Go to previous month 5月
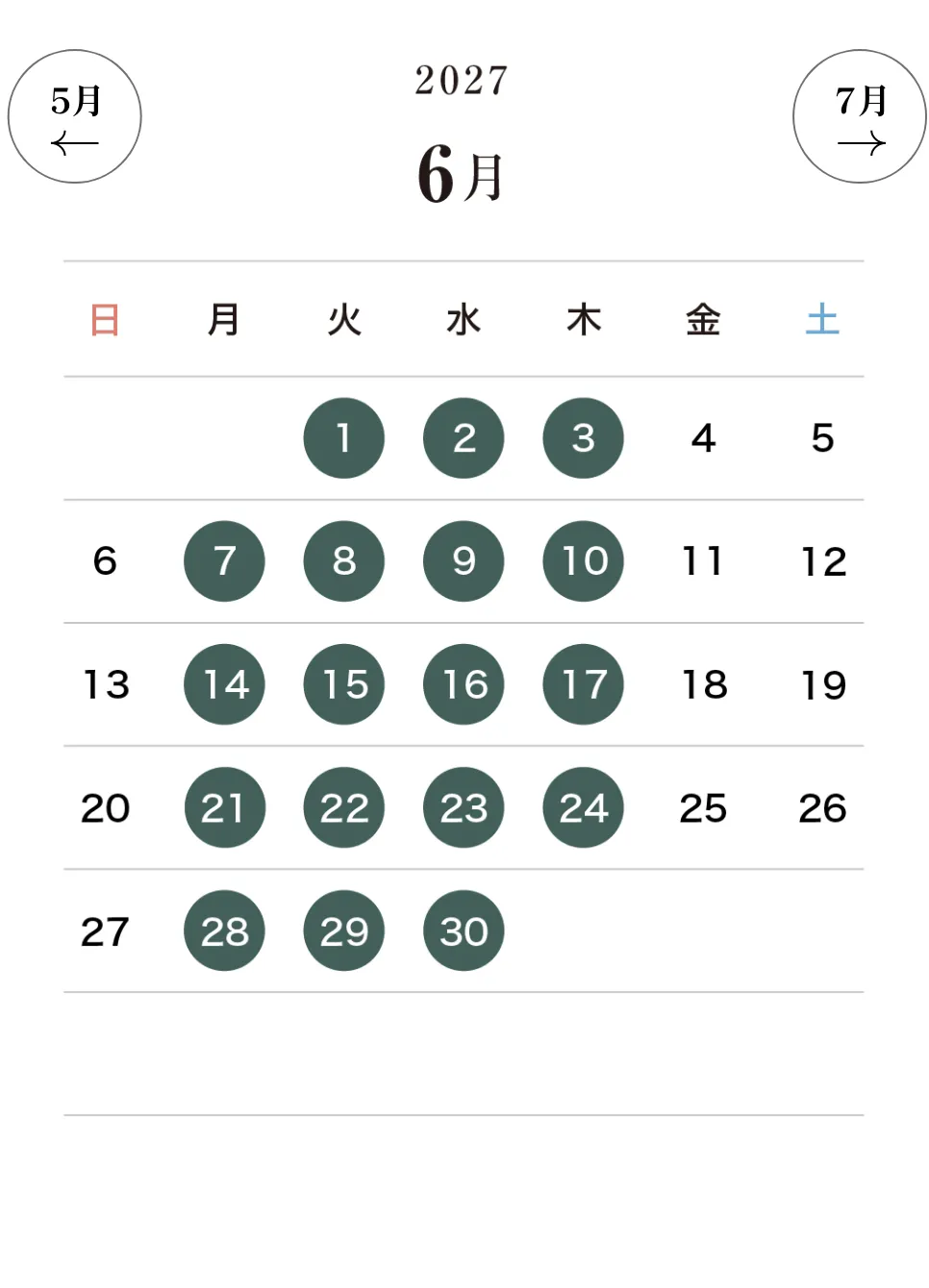The width and height of the screenshot is (929, 1288). pos(75,116)
